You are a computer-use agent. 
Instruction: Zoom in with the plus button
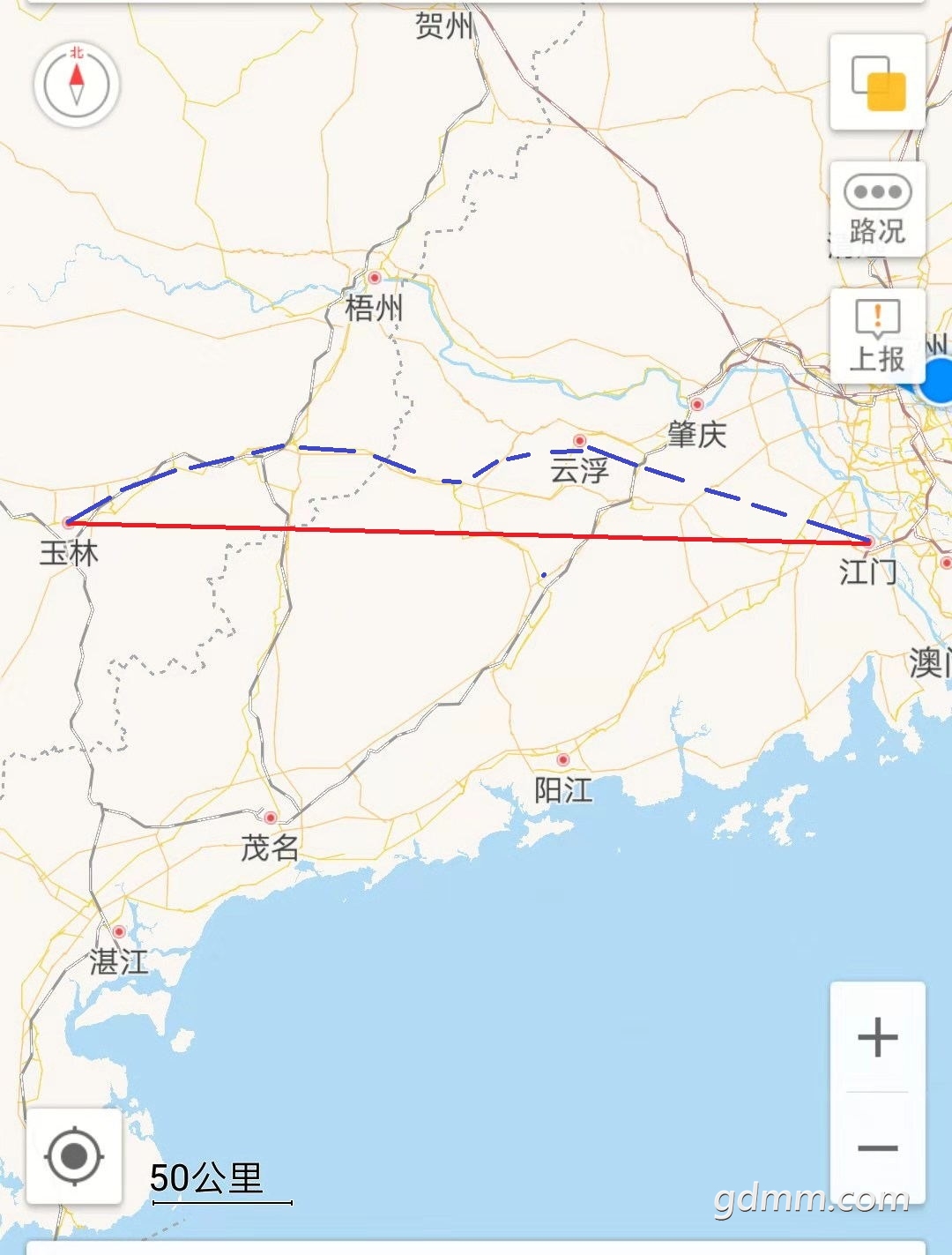(878, 1037)
